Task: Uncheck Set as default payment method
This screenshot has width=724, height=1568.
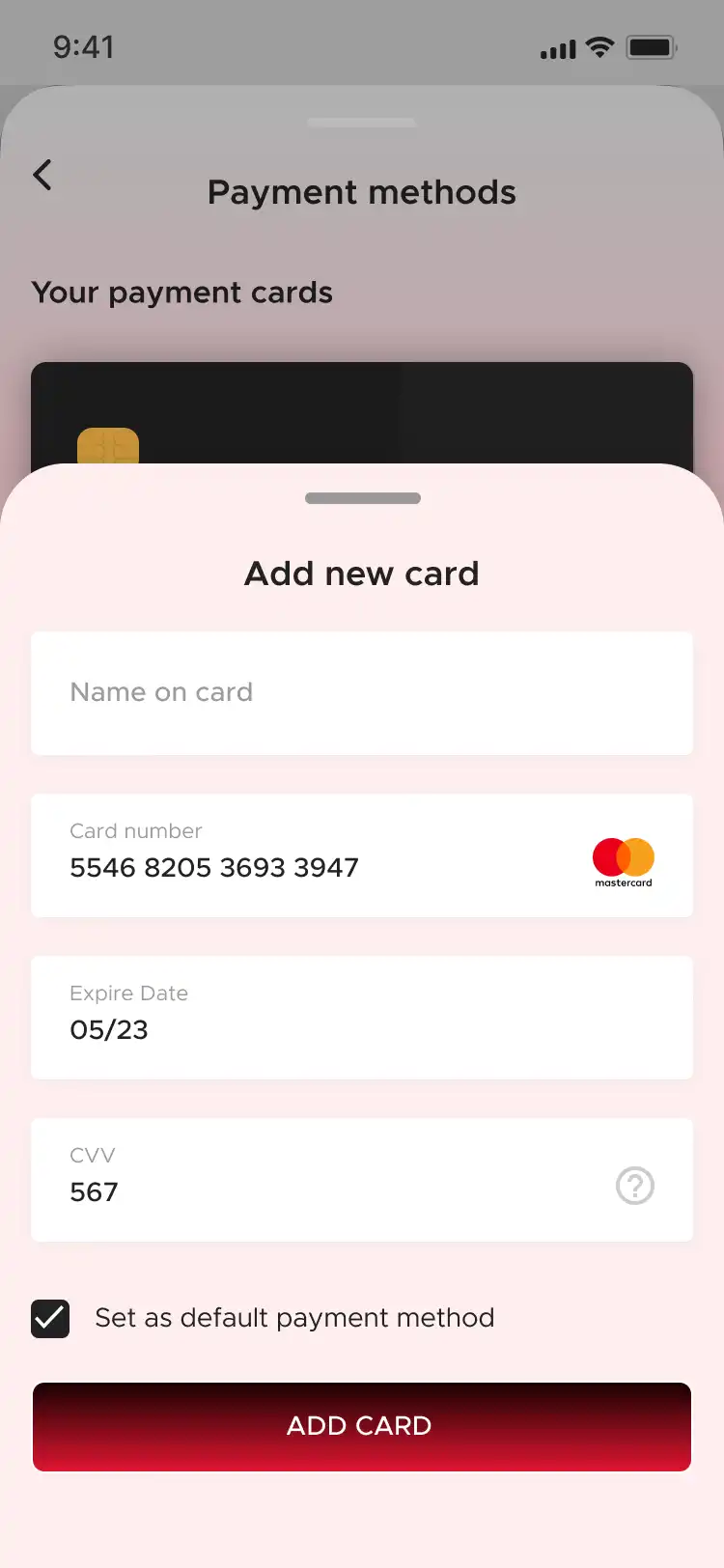Action: click(50, 1318)
